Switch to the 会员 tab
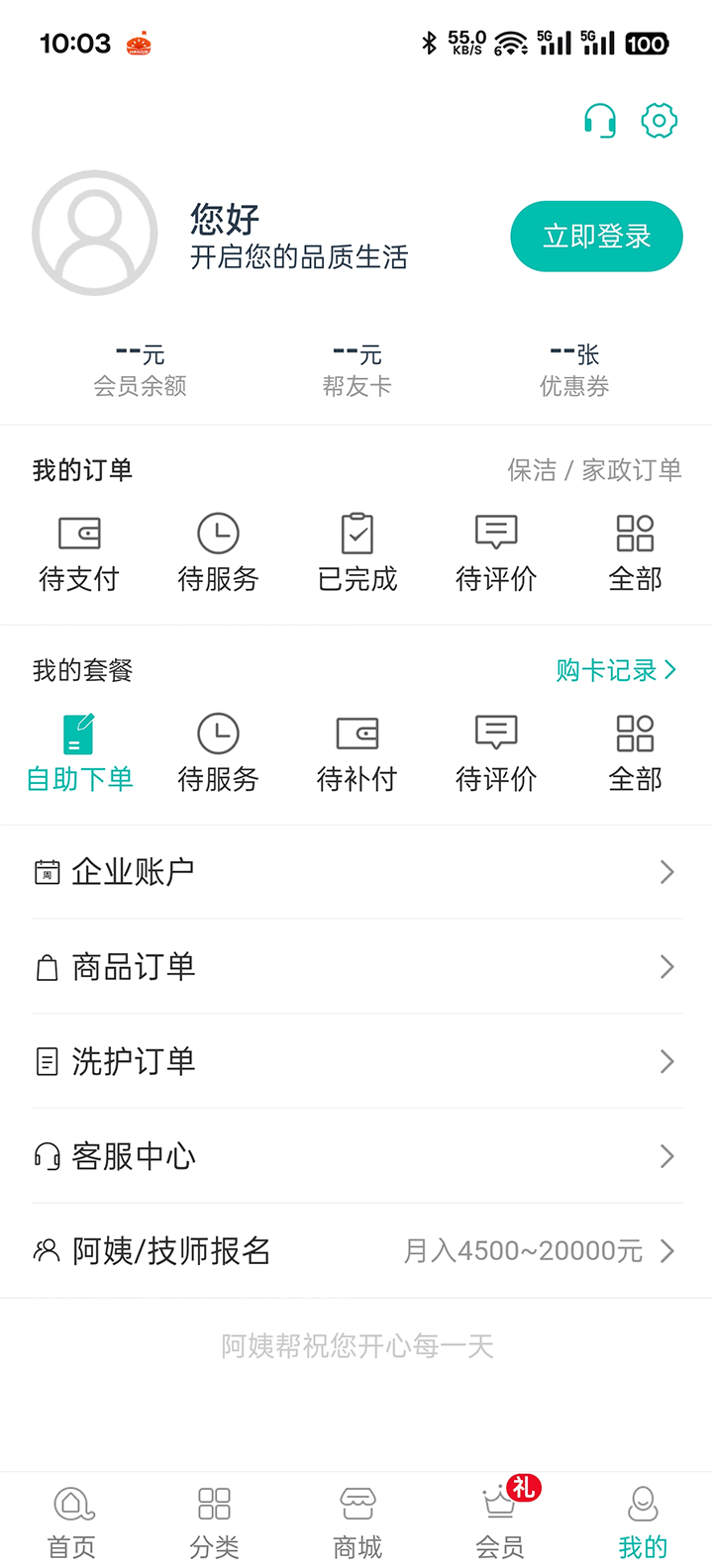Image resolution: width=713 pixels, height=1568 pixels. [x=500, y=1520]
